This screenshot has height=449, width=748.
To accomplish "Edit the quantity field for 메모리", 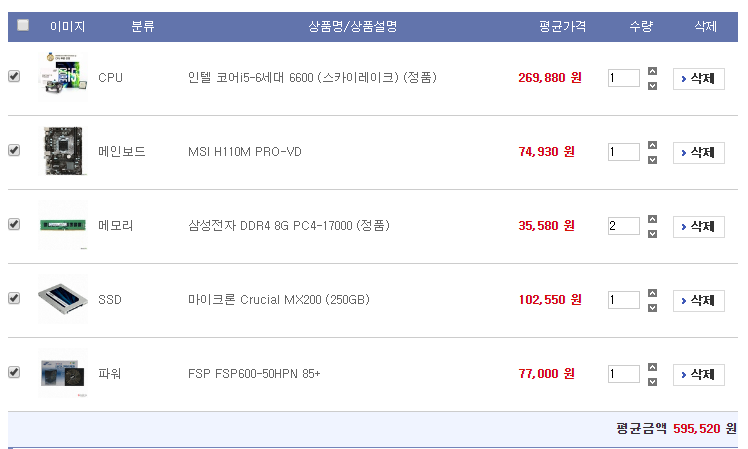I will point(623,226).
